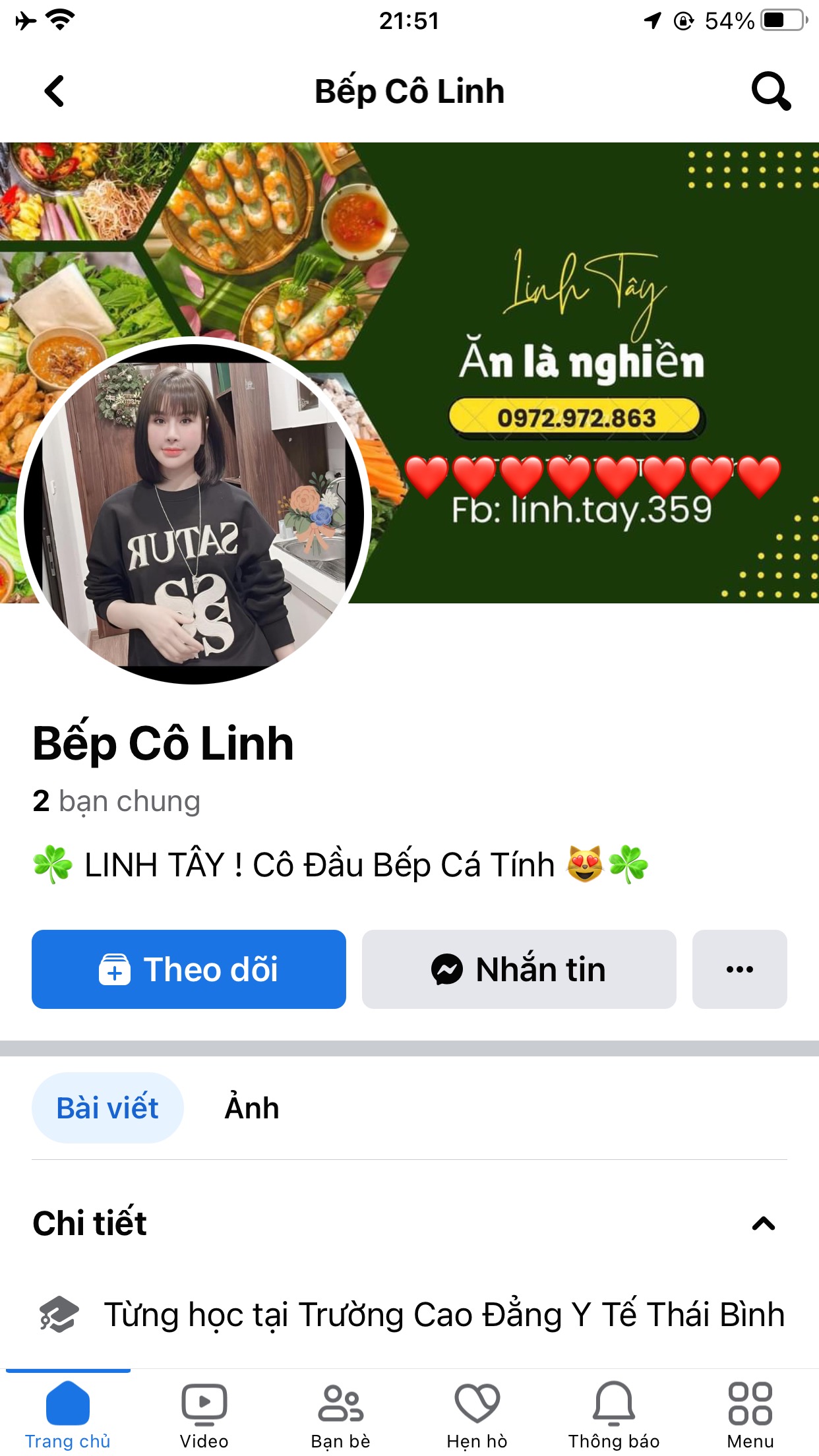Follow Bếp Cô Linh with Theo dõi
This screenshot has height=1456, width=819.
(x=189, y=969)
